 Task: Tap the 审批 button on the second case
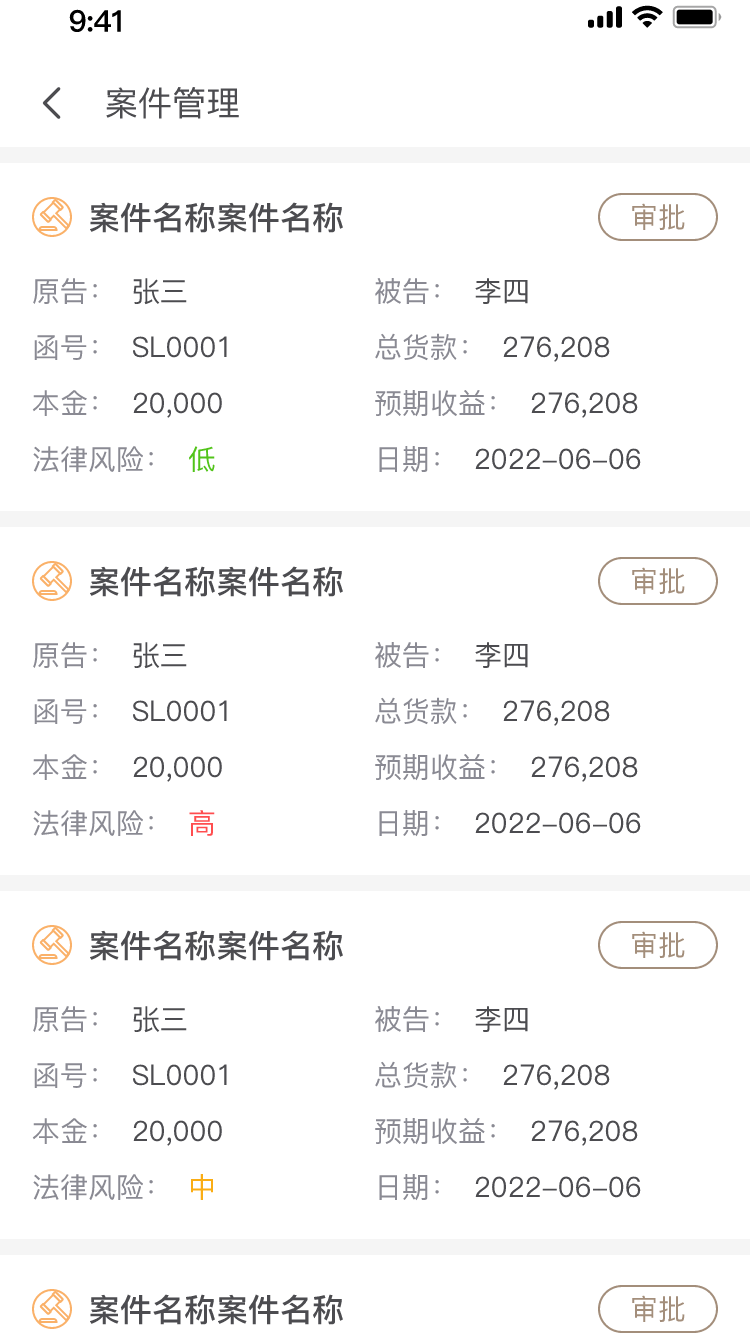tap(657, 581)
